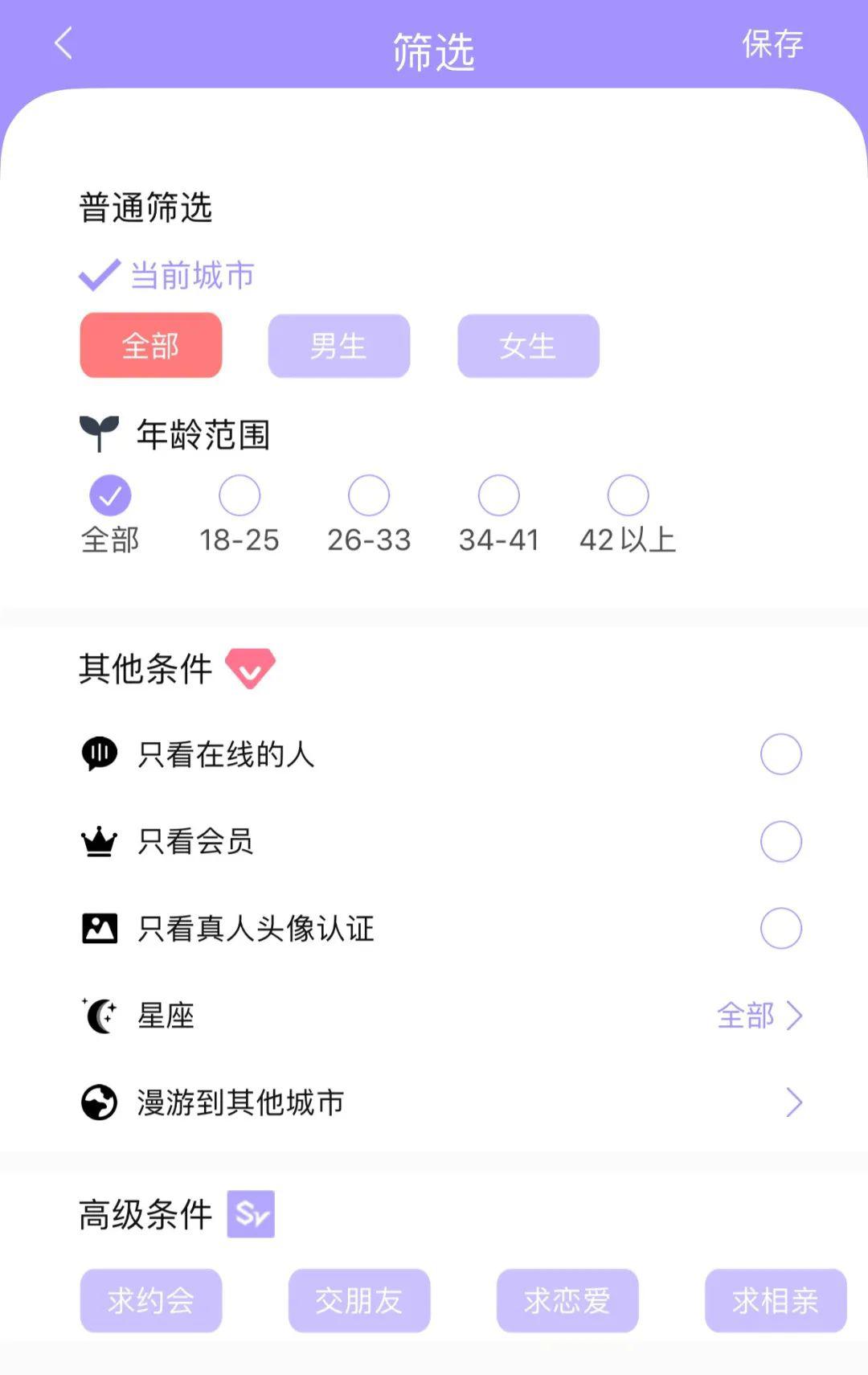Enable 只看在线的人
The width and height of the screenshot is (868, 1375).
(x=780, y=754)
